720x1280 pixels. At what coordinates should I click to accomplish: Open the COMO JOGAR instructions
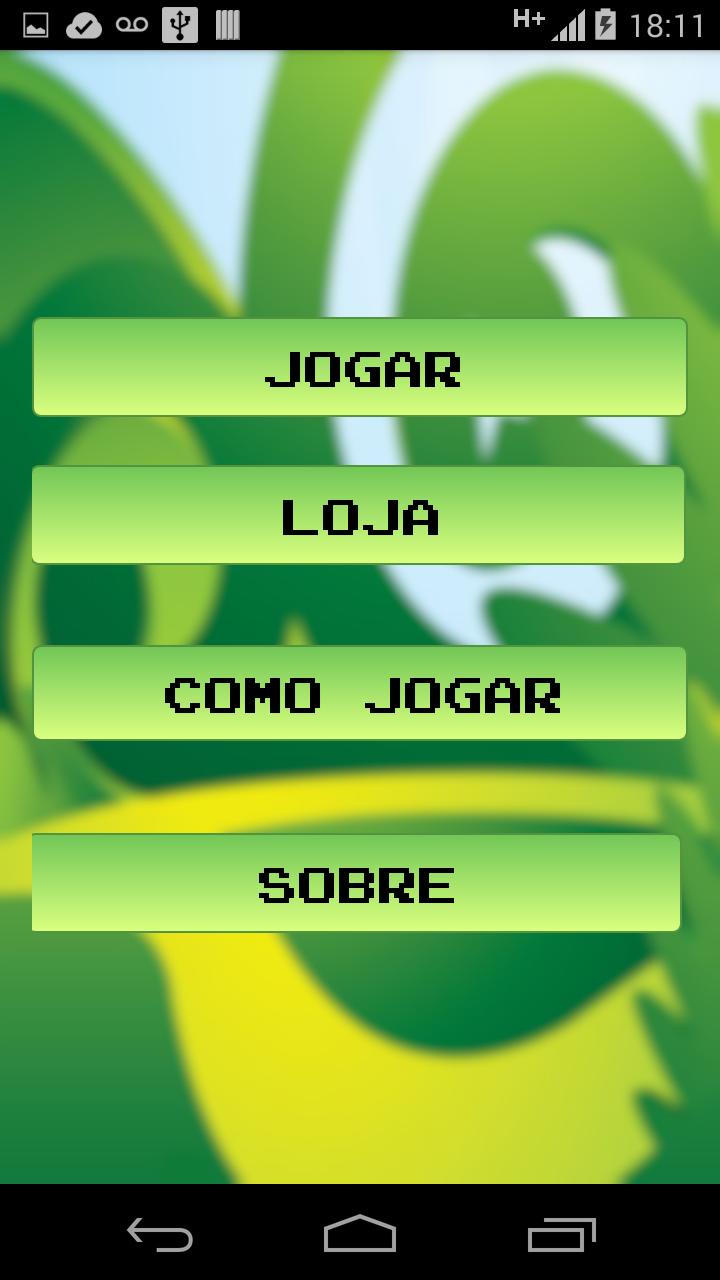pyautogui.click(x=360, y=693)
